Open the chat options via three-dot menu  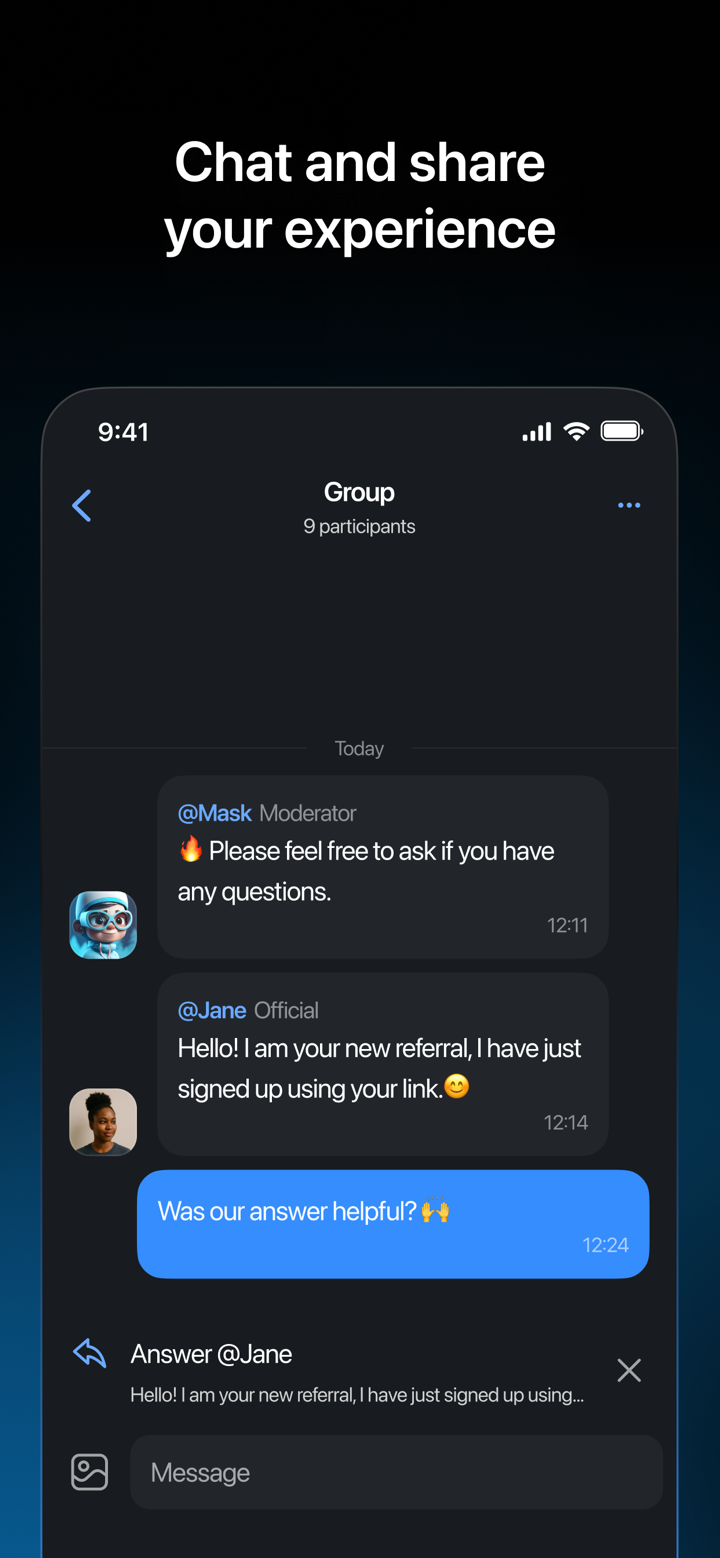click(629, 505)
